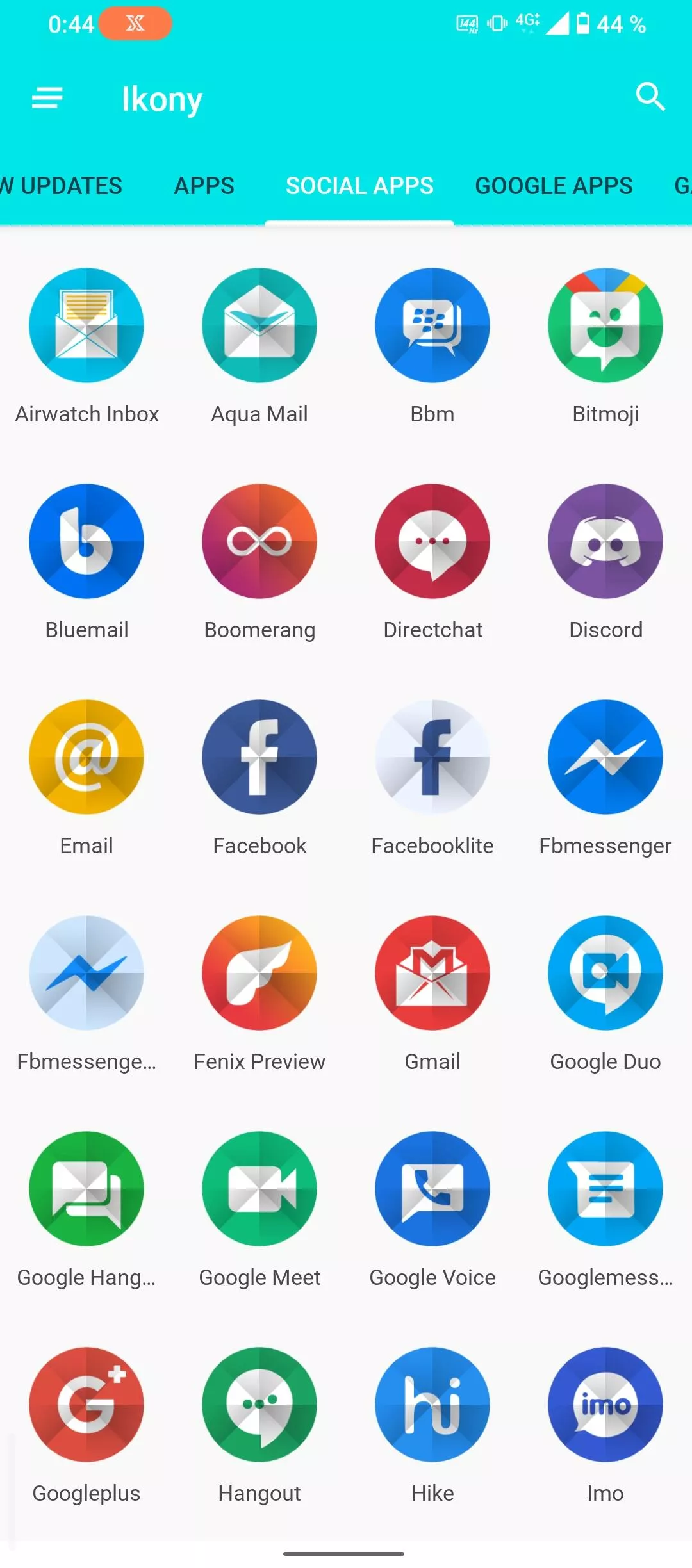The width and height of the screenshot is (692, 1568).
Task: Select the Airwatch Inbox icon
Action: tap(86, 325)
